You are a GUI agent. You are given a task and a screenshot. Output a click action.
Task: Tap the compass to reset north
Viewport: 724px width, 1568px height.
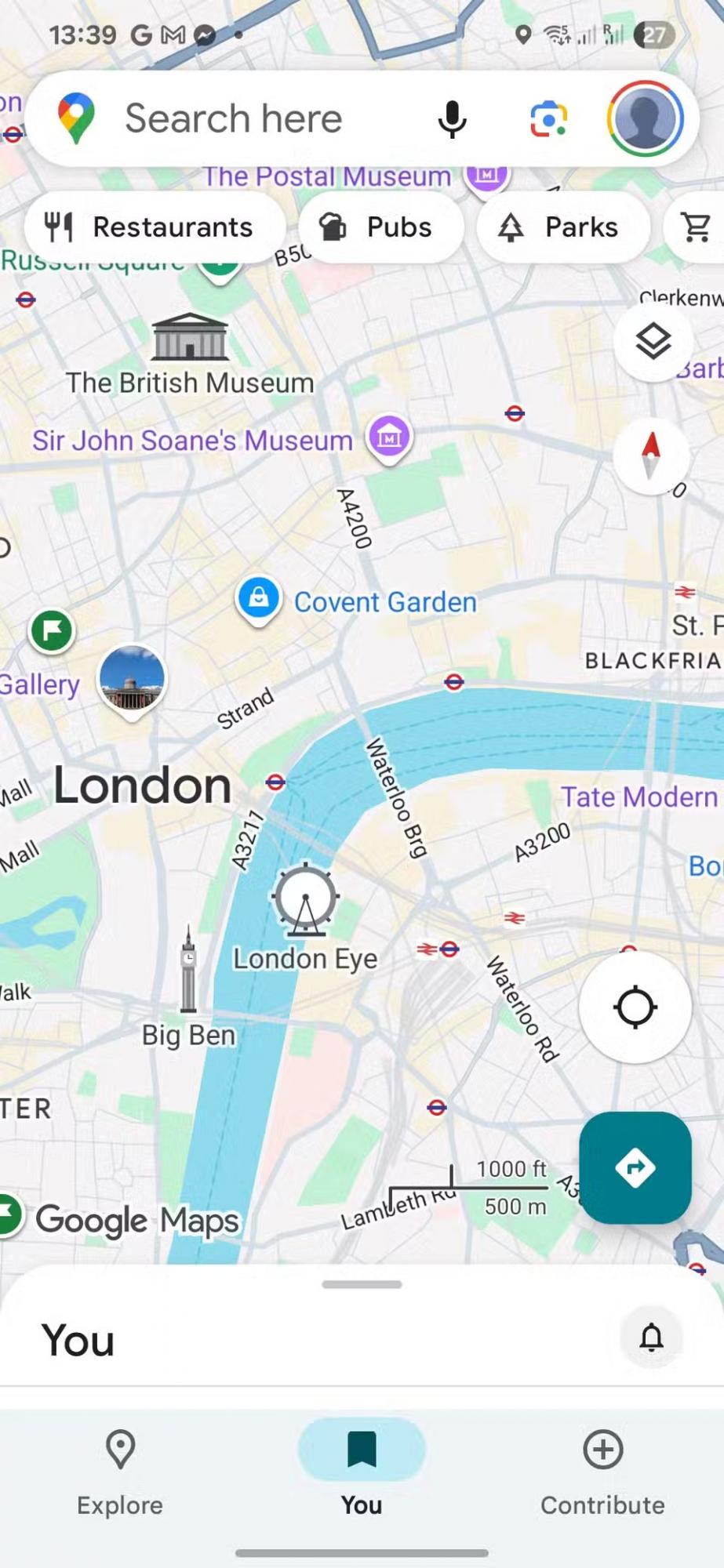tap(652, 458)
